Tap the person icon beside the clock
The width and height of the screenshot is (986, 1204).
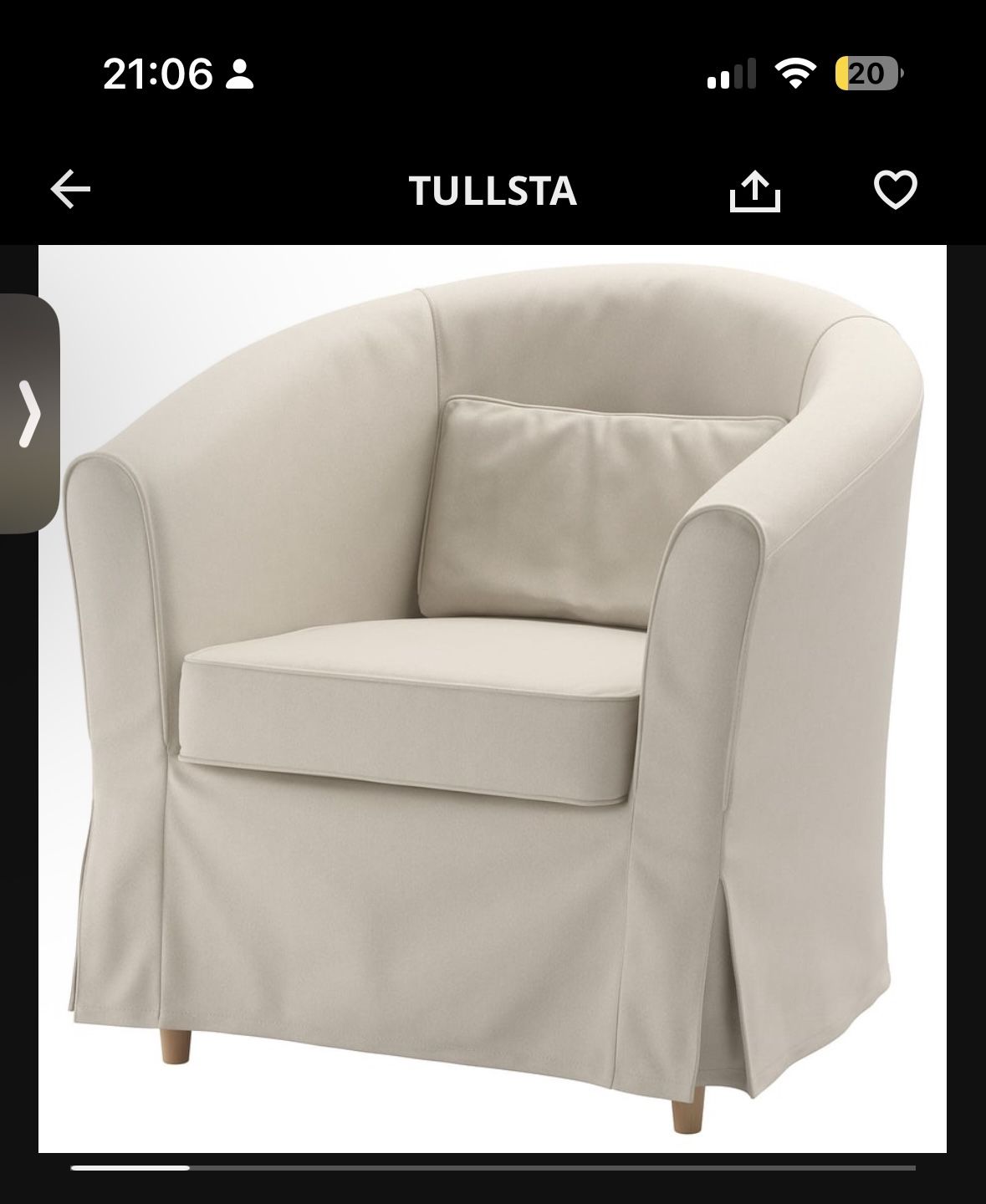tap(241, 75)
